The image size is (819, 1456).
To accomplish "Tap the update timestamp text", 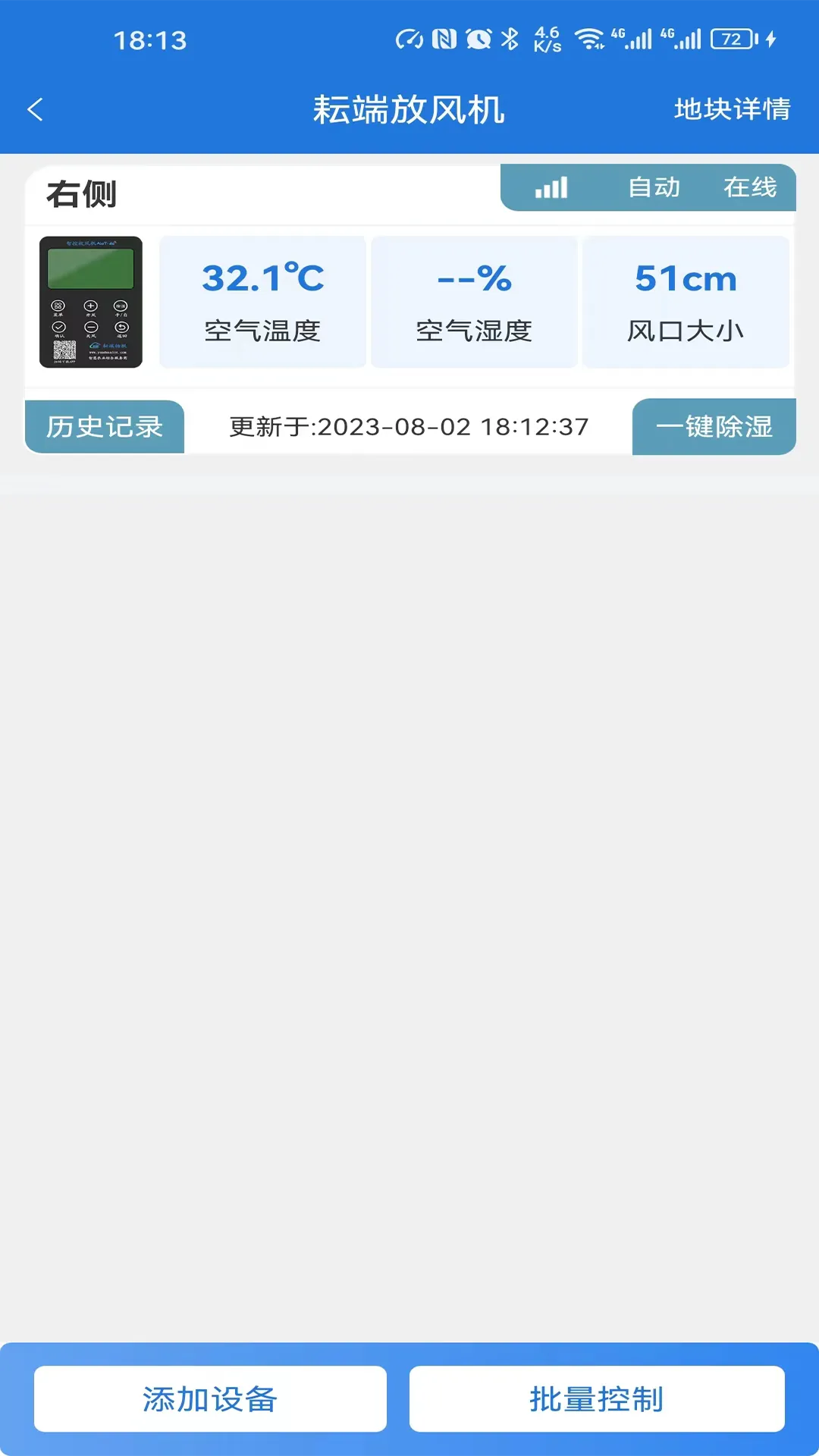I will 409,427.
